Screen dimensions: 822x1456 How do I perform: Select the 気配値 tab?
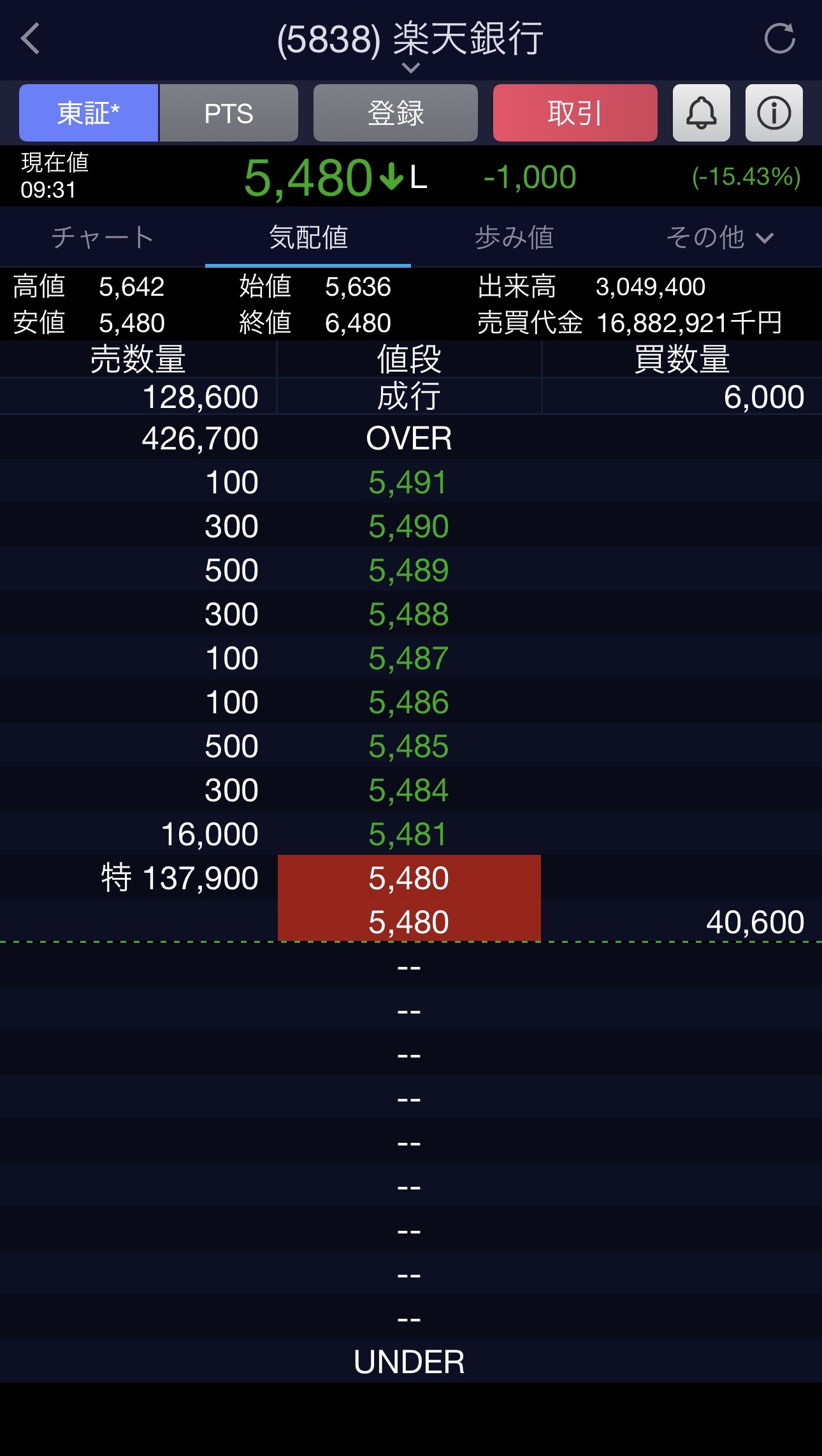(x=308, y=237)
